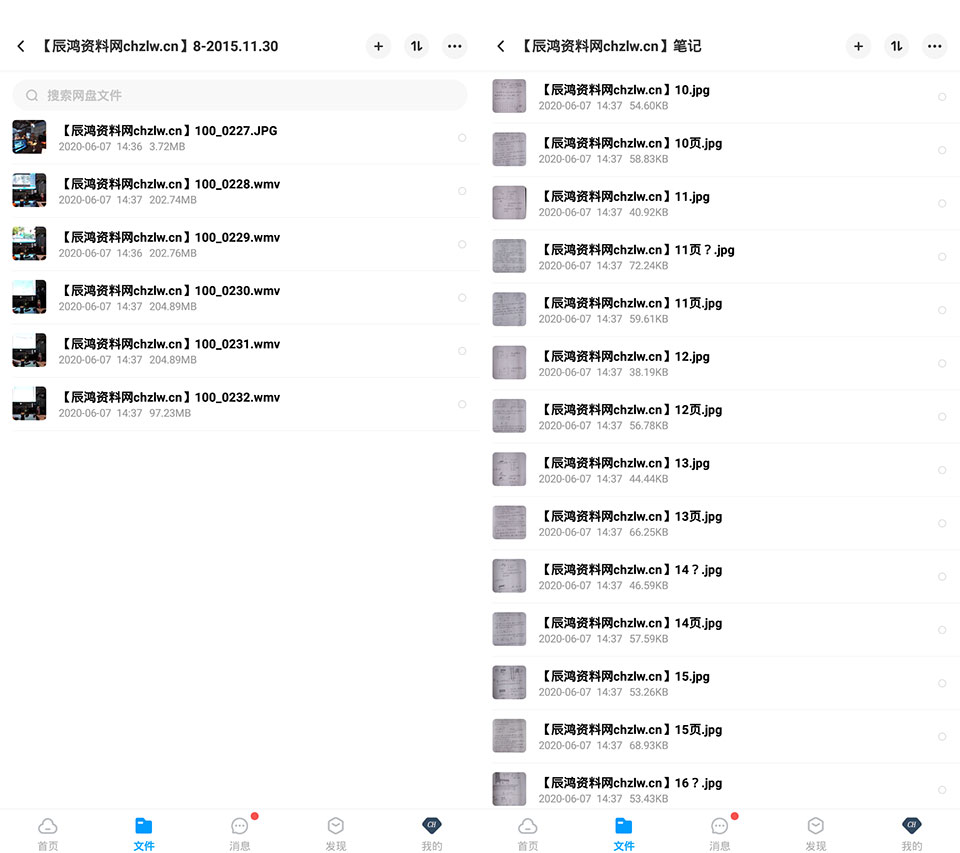
Task: Open the file 100_0227.JPG
Action: click(240, 138)
